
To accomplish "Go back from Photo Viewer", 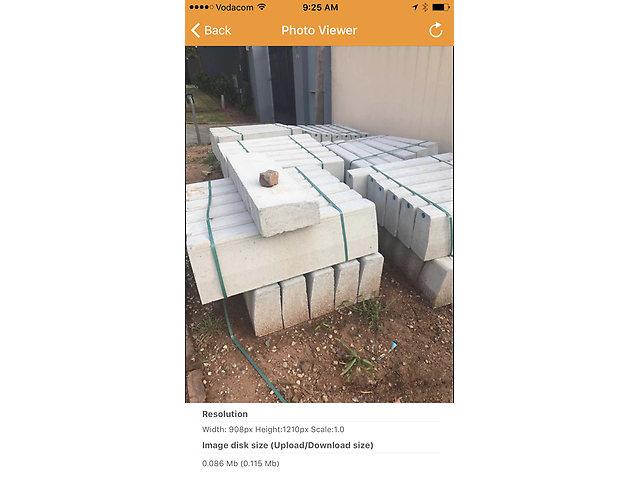I will (x=211, y=30).
